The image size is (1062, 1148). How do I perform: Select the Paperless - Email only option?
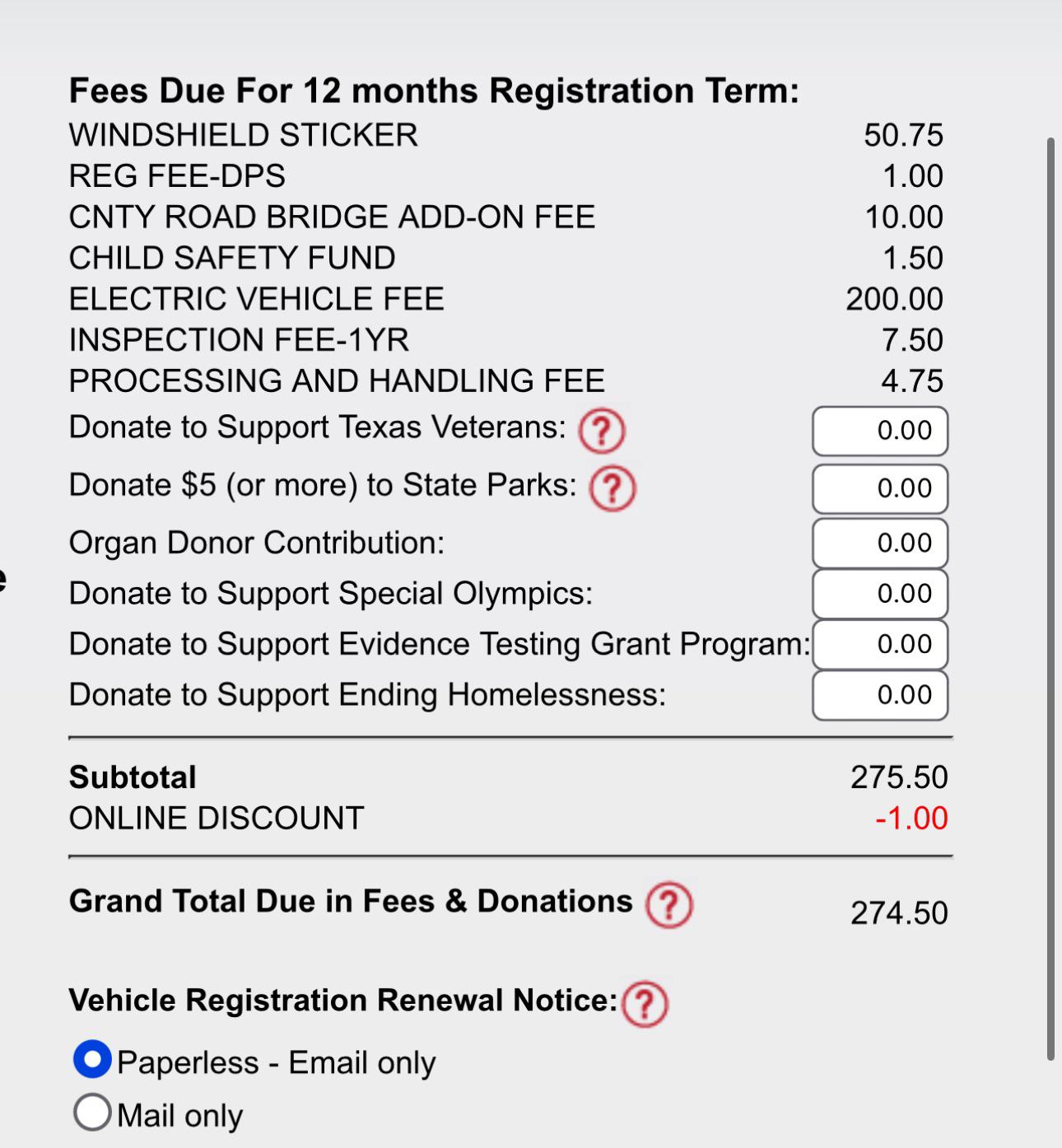click(x=93, y=1062)
